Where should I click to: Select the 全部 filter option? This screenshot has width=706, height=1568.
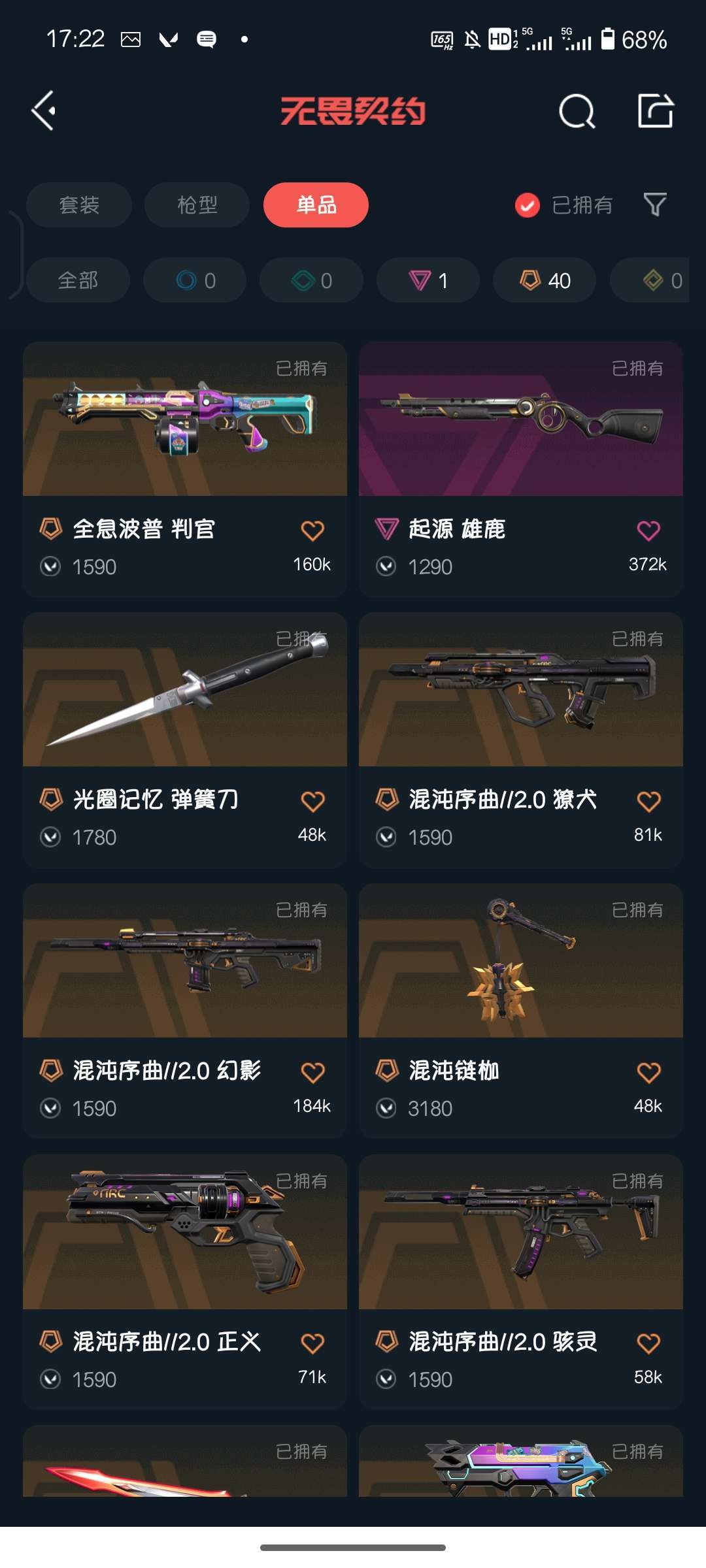[x=78, y=280]
